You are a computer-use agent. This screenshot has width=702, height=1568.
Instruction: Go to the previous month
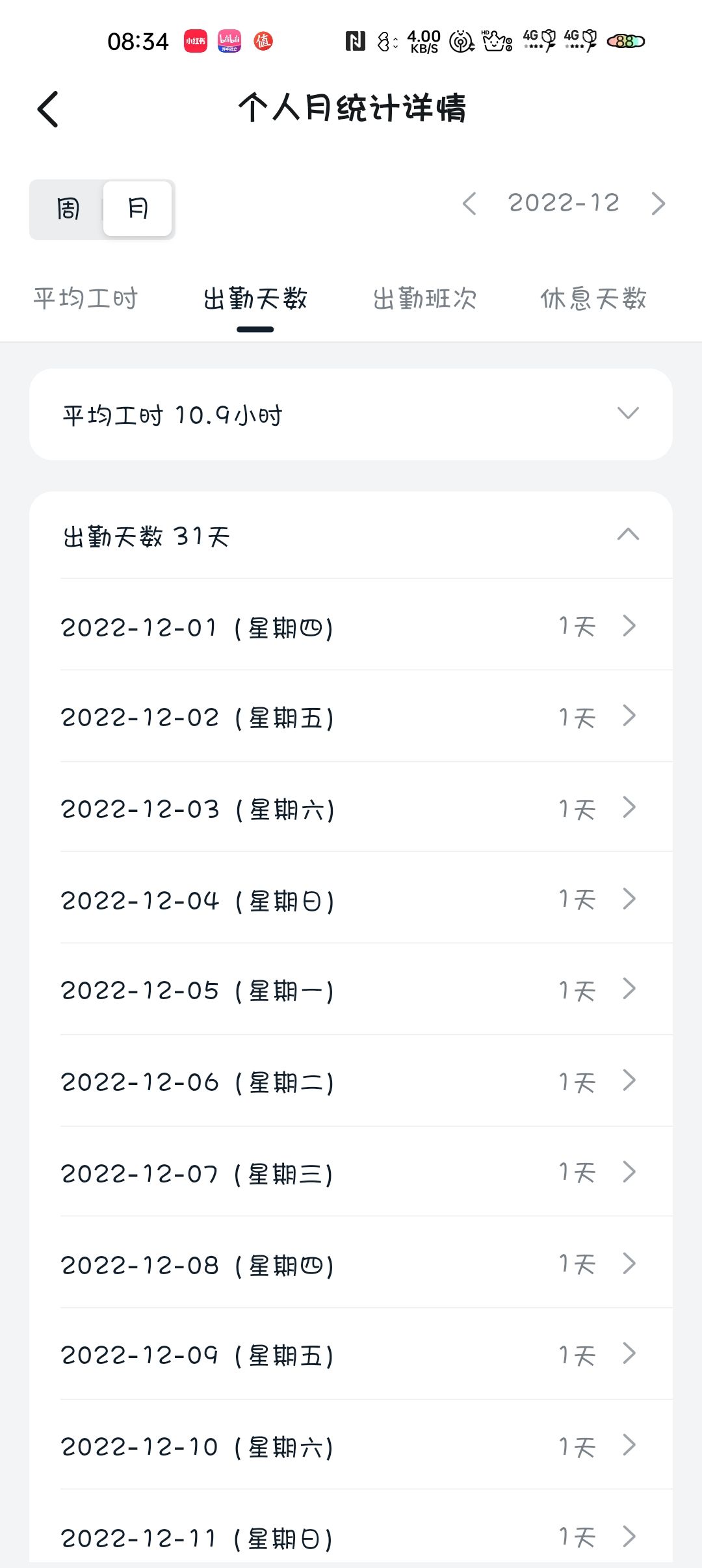point(469,203)
